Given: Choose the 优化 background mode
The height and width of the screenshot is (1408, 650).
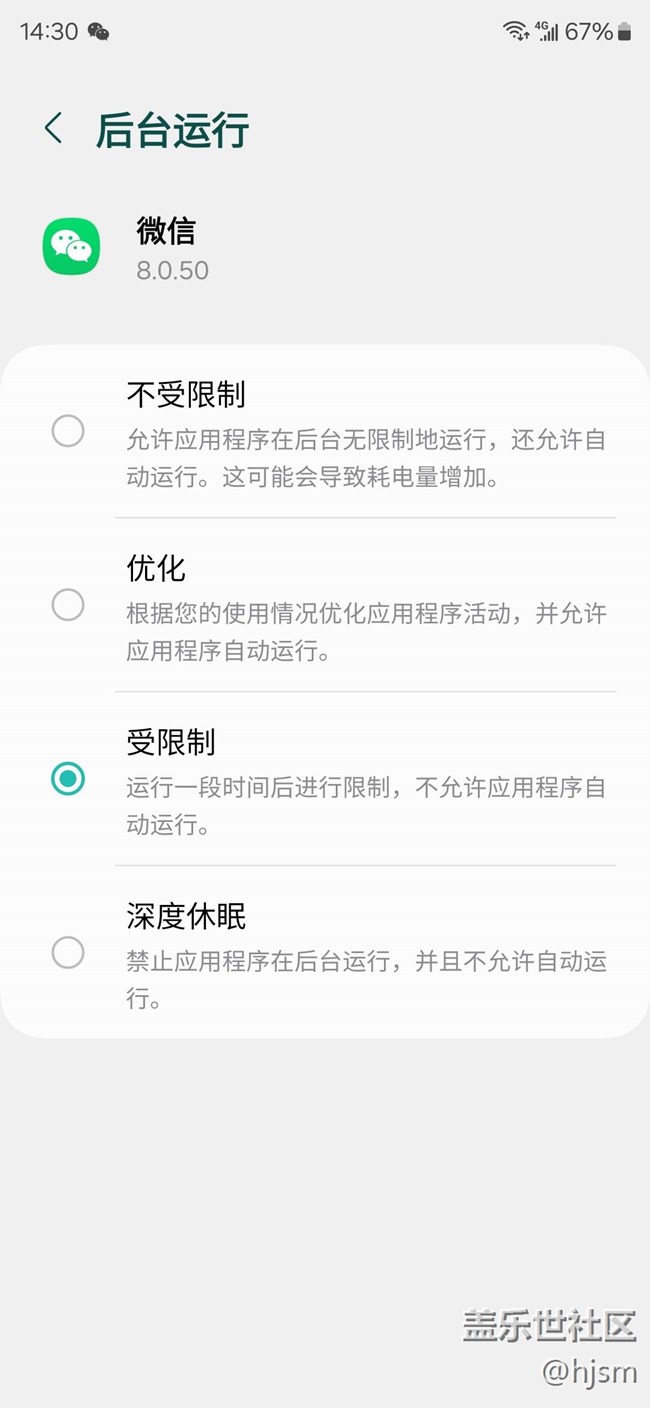Looking at the screenshot, I should [x=68, y=605].
